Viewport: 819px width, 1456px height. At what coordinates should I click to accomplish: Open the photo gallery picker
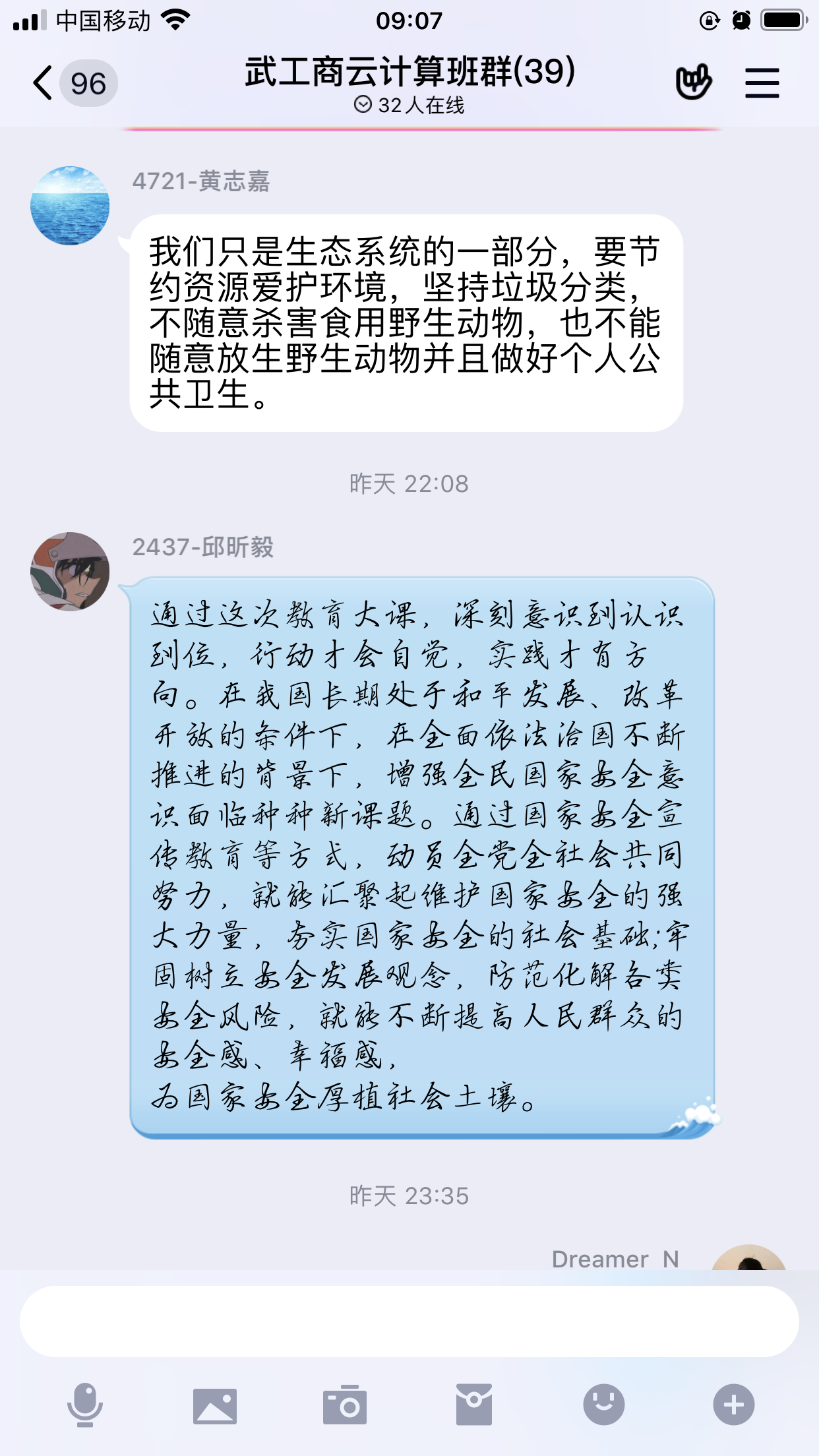tap(214, 1405)
